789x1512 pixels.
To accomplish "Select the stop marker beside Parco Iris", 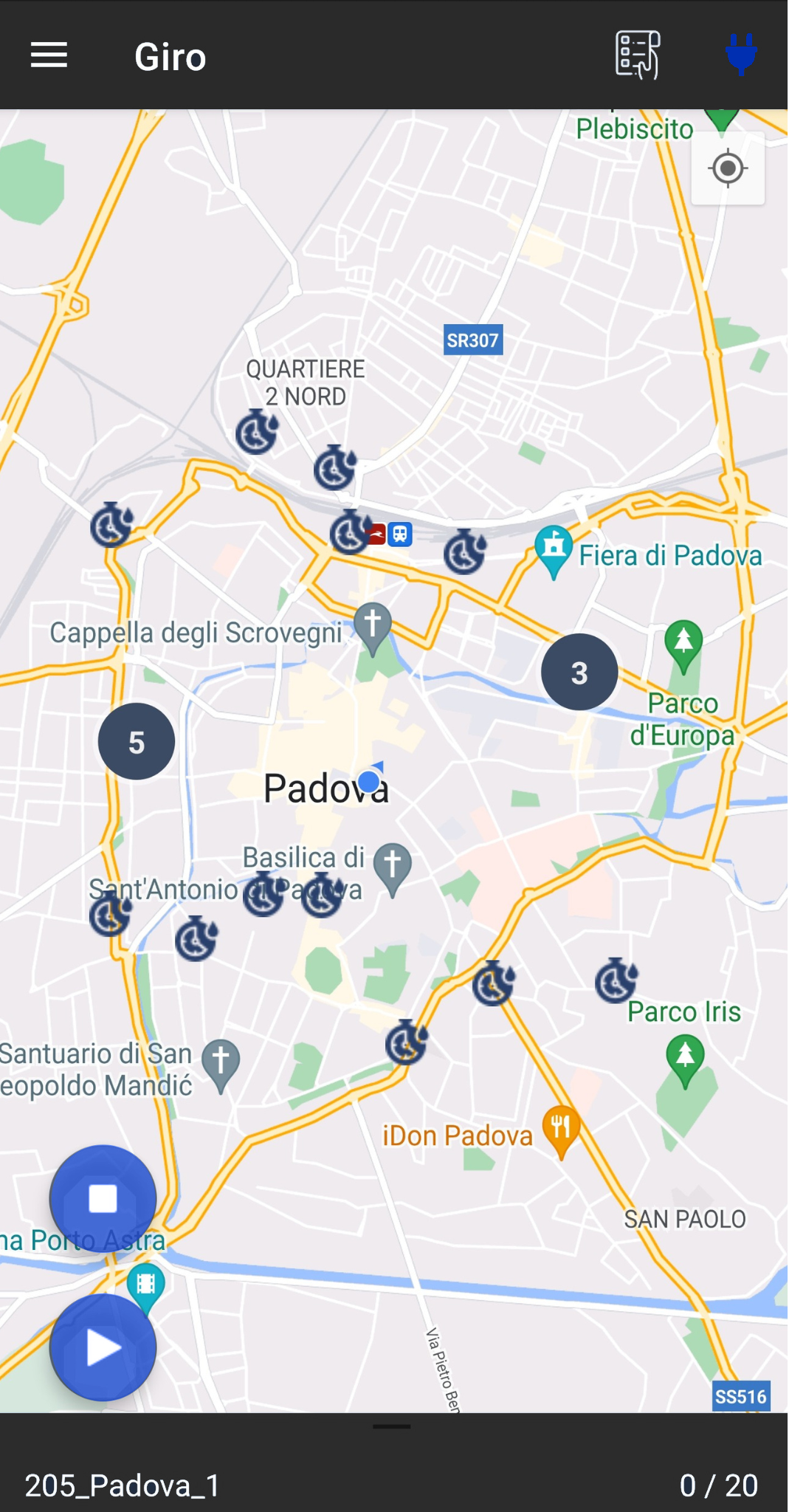I will point(616,981).
